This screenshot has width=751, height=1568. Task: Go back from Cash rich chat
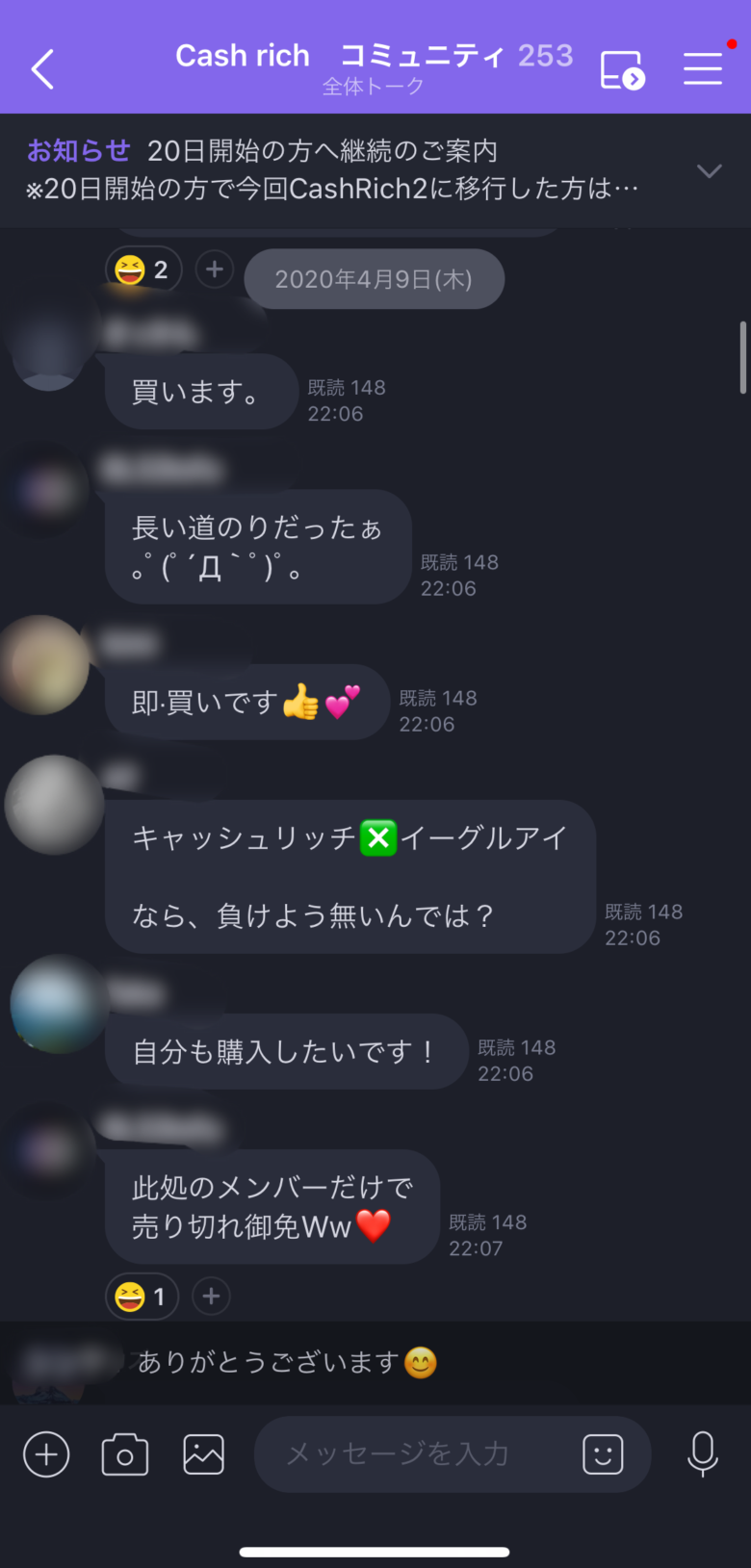(42, 69)
